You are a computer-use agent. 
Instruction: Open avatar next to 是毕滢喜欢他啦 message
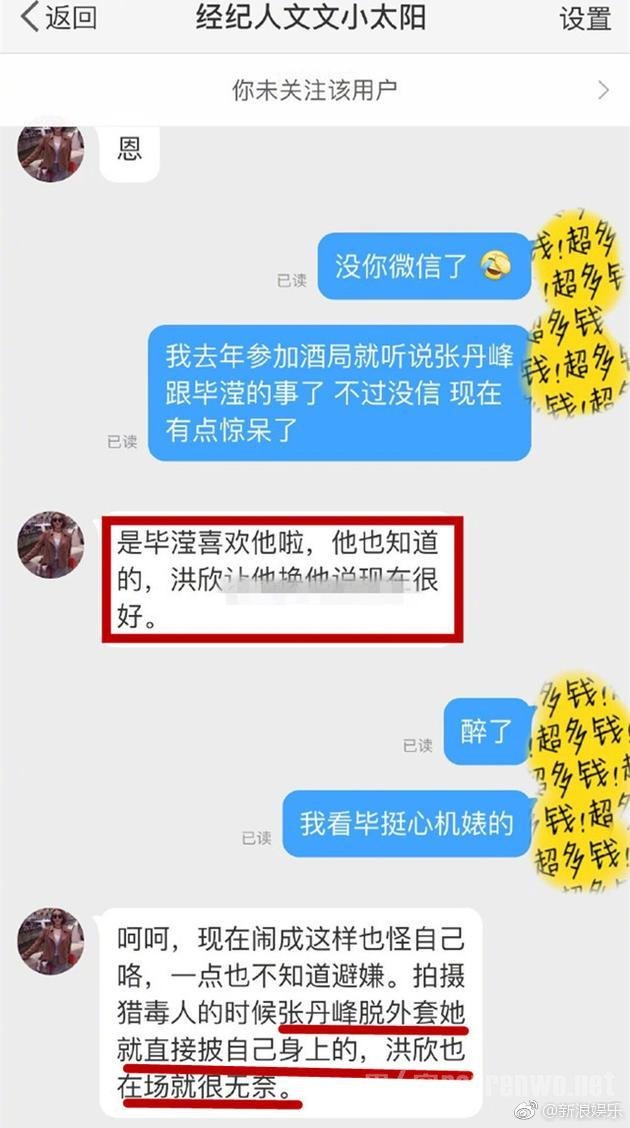pyautogui.click(x=51, y=545)
